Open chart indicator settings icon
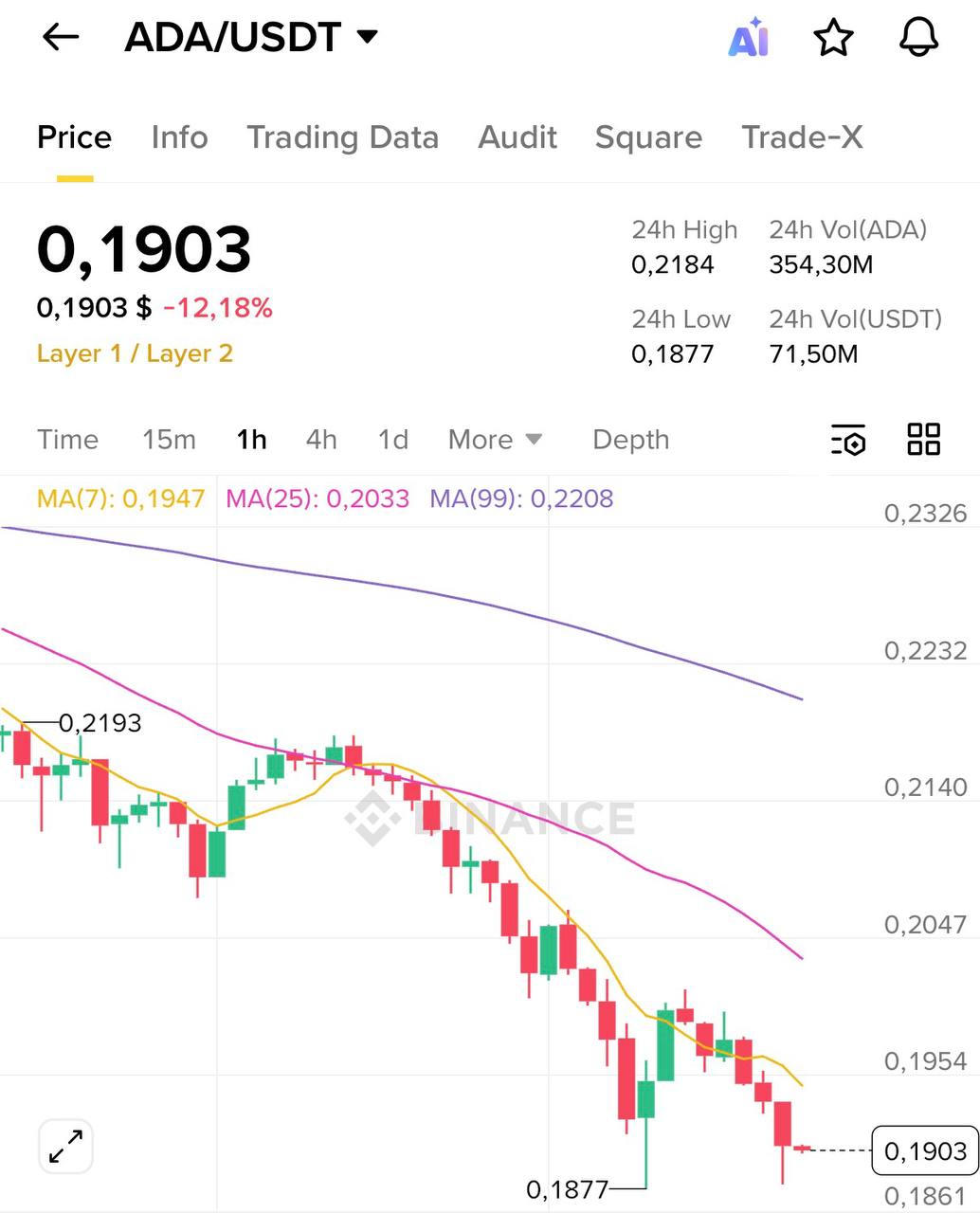This screenshot has height=1213, width=980. click(848, 440)
